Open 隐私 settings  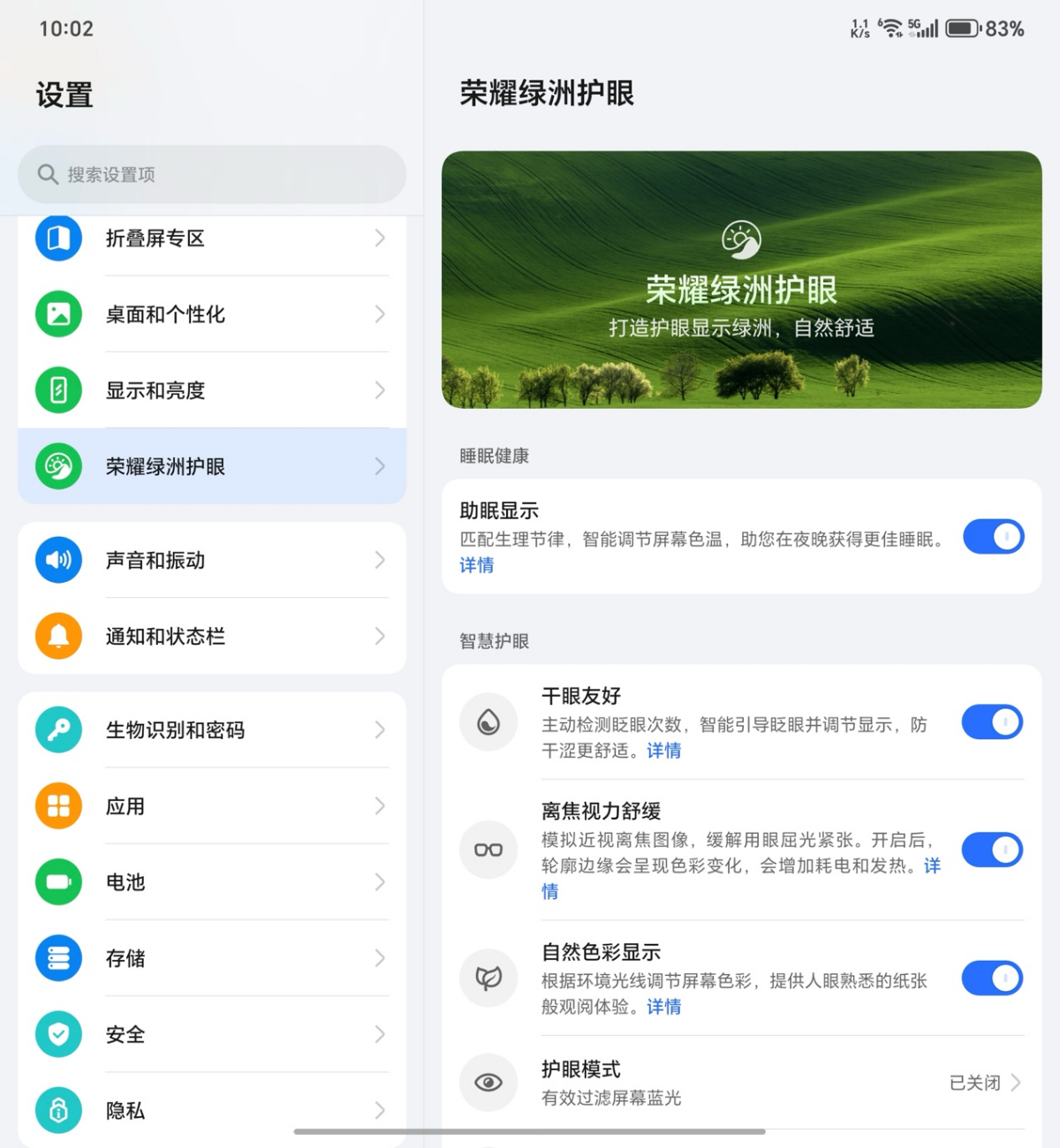click(x=212, y=1110)
